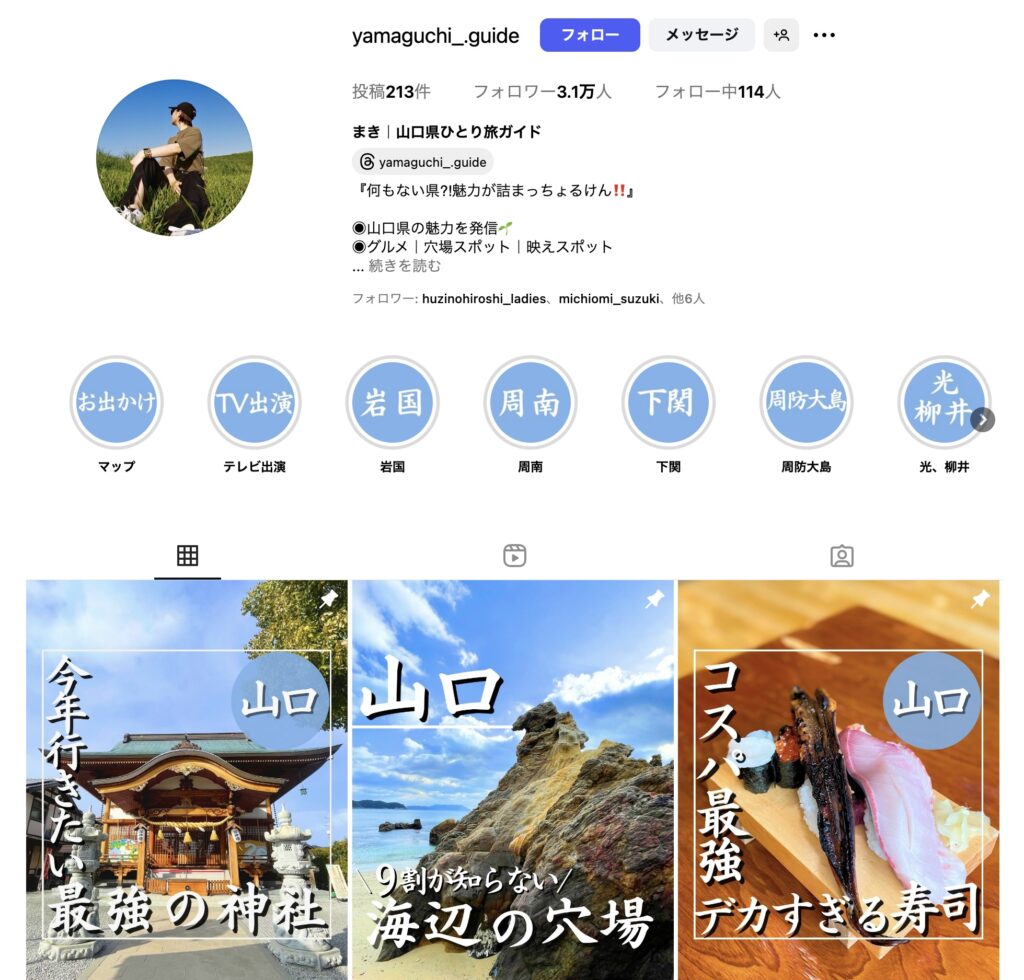
Task: Open the 岩国 highlight
Action: 392,403
